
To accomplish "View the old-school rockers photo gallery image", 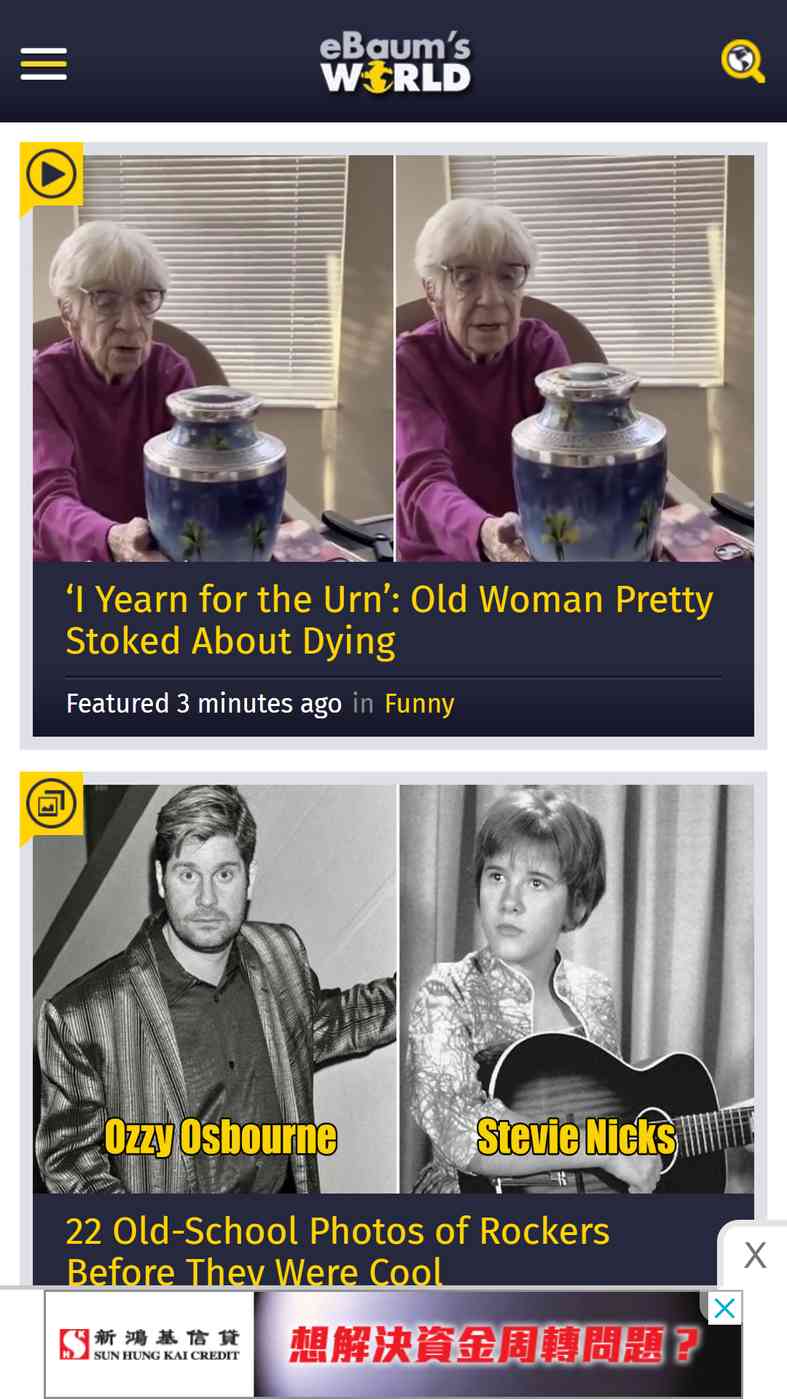I will coord(393,988).
